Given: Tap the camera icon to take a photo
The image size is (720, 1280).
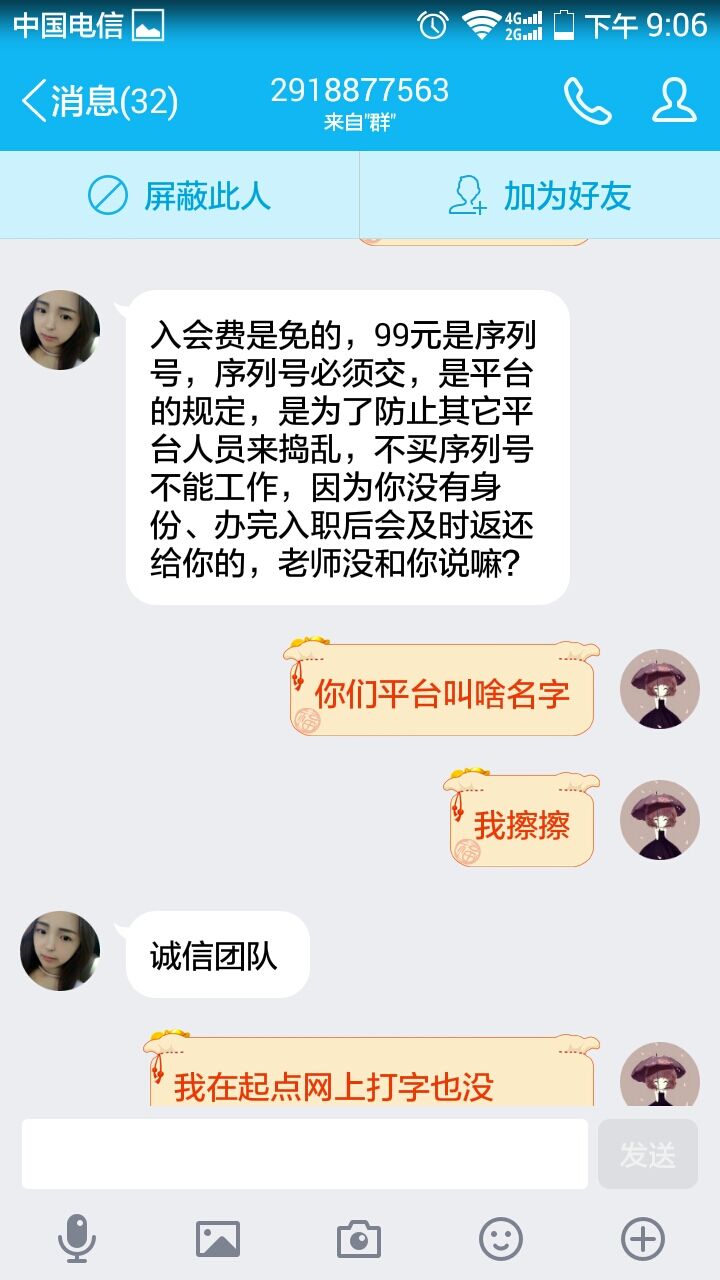Looking at the screenshot, I should (358, 1238).
